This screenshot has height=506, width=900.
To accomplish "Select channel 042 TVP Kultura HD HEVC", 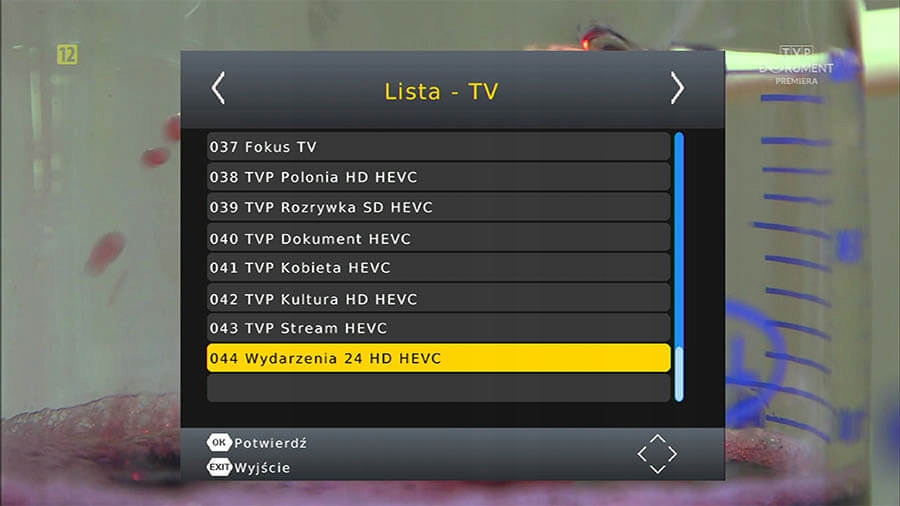I will [438, 298].
